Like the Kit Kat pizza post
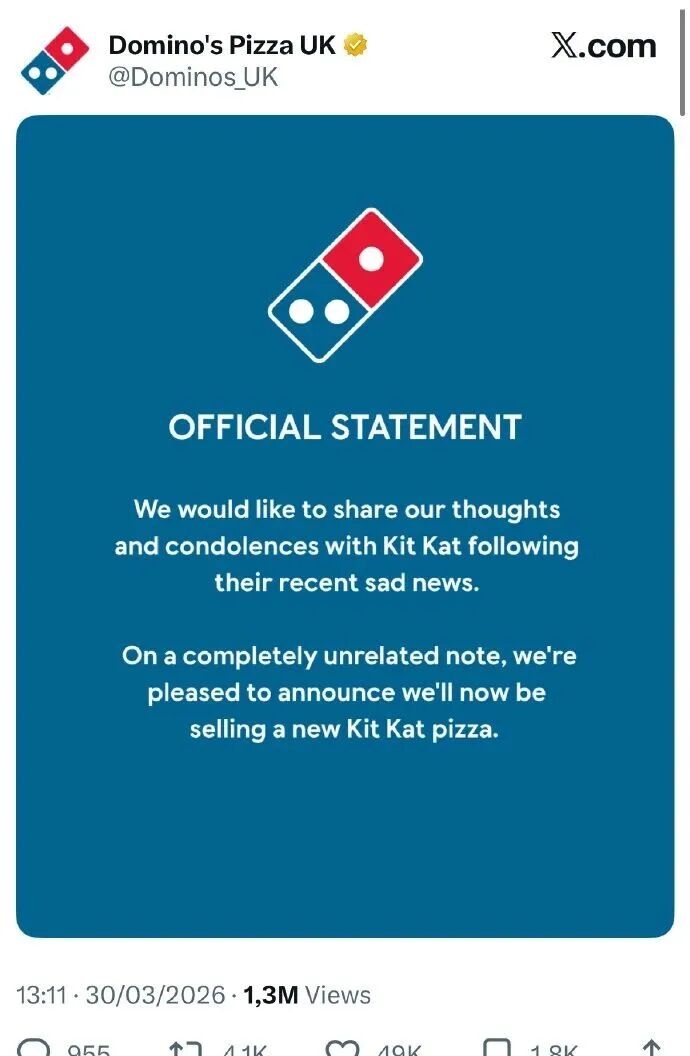Viewport: 690px width, 1056px height. (343, 1047)
